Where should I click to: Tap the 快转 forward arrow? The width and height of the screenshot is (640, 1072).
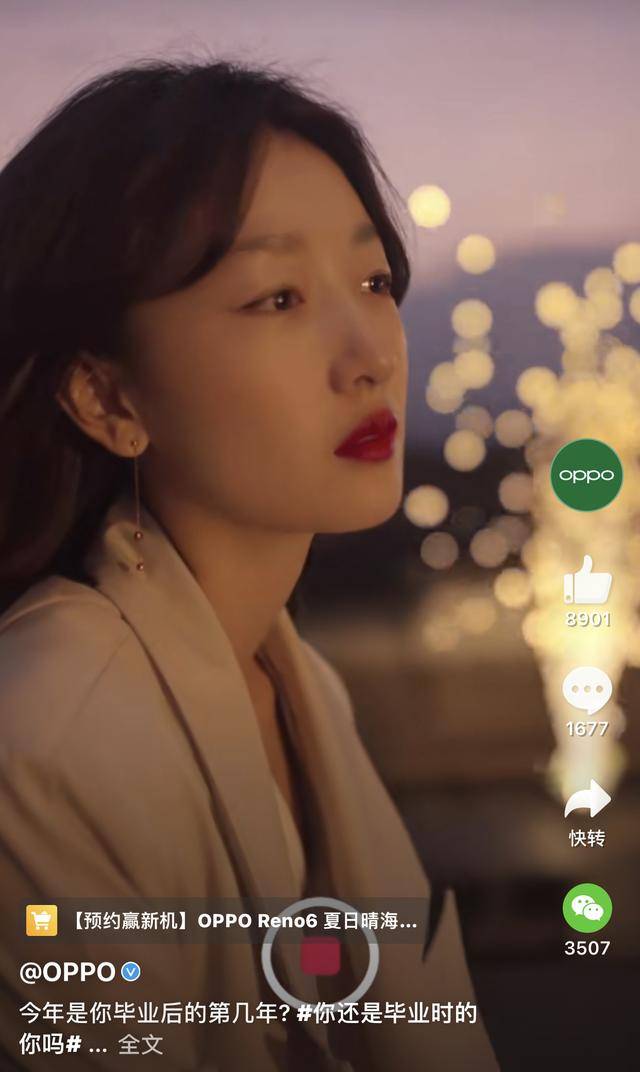pos(587,800)
